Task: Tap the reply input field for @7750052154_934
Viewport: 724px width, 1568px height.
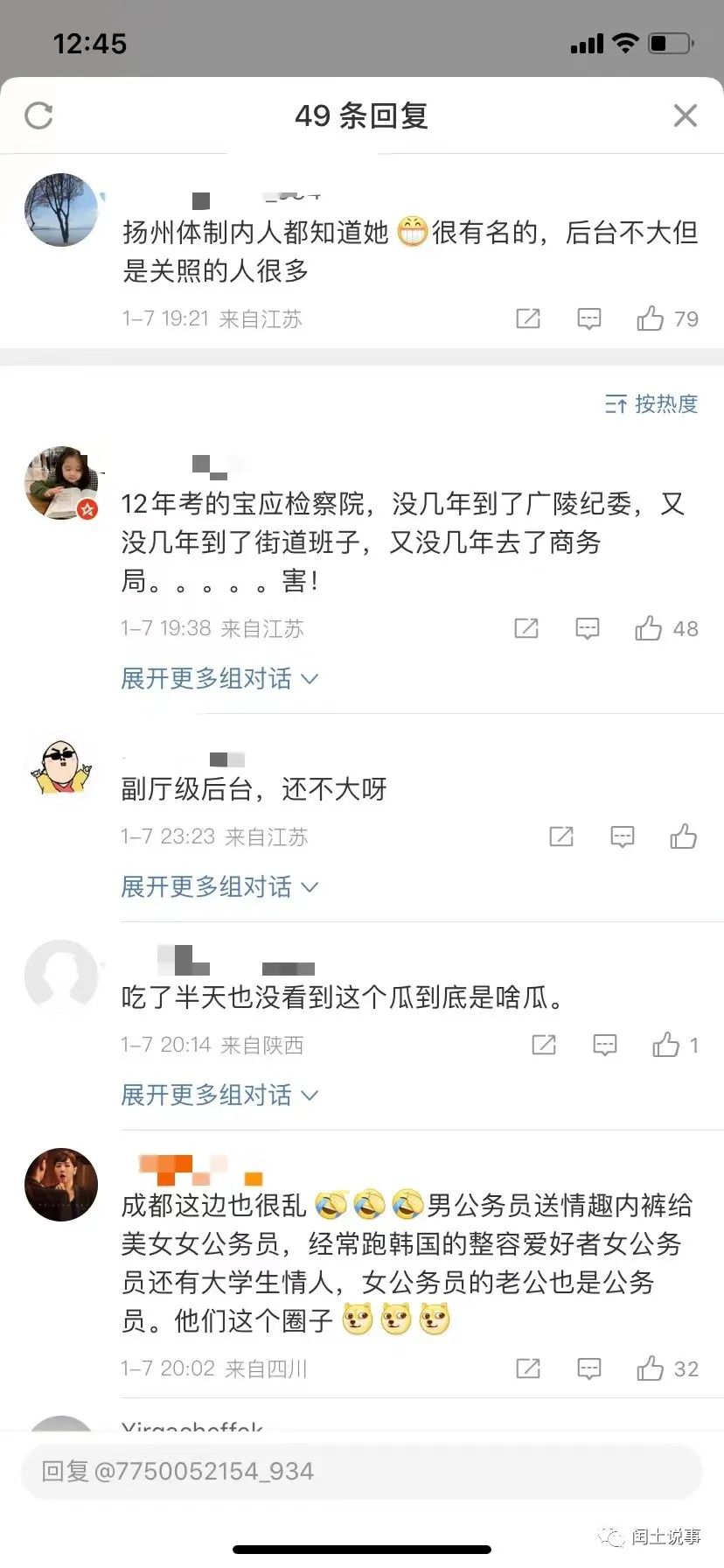Action: [362, 1471]
